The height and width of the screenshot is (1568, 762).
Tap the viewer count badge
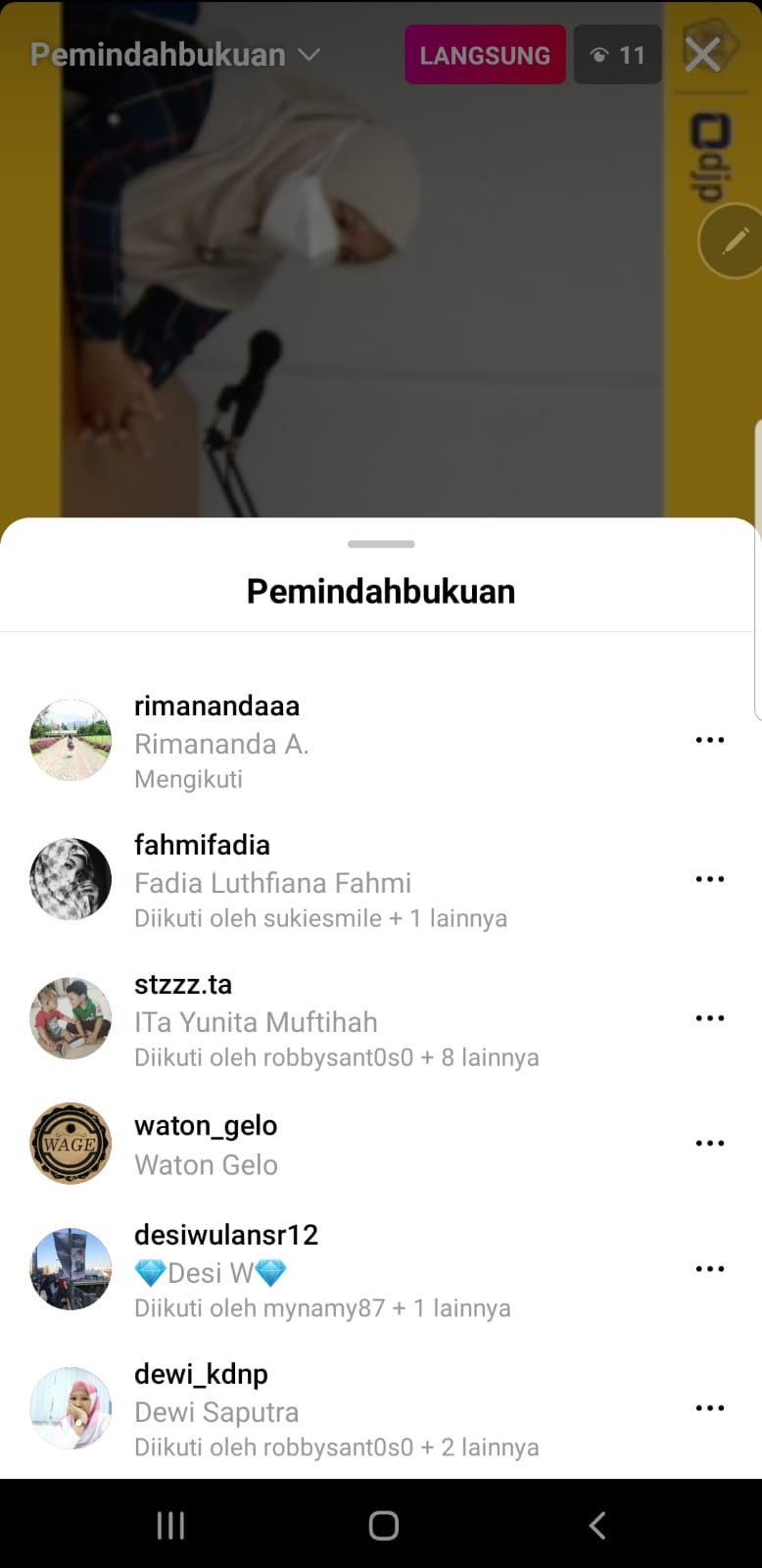click(x=617, y=55)
